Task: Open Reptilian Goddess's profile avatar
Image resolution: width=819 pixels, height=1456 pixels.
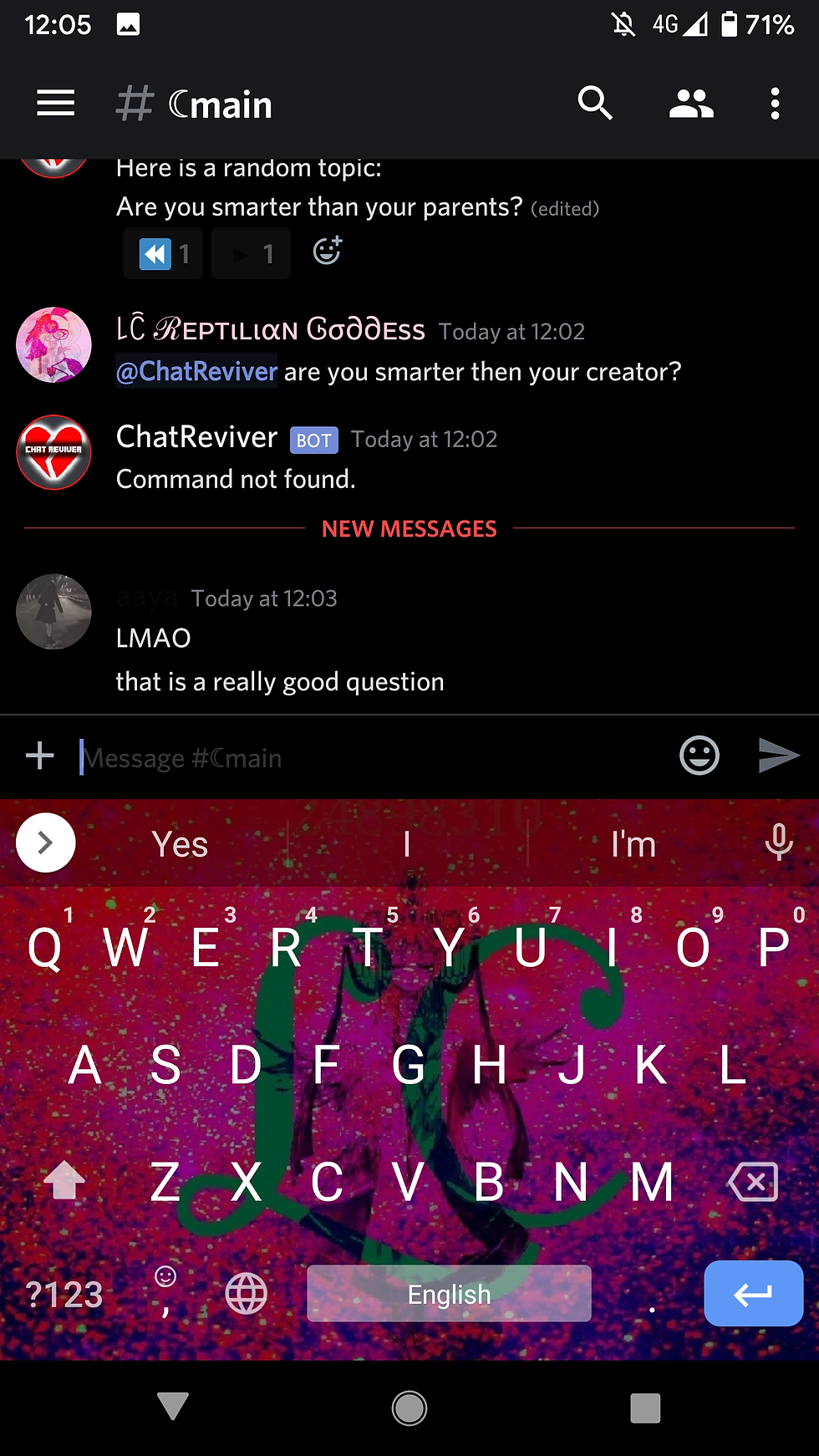Action: click(54, 344)
